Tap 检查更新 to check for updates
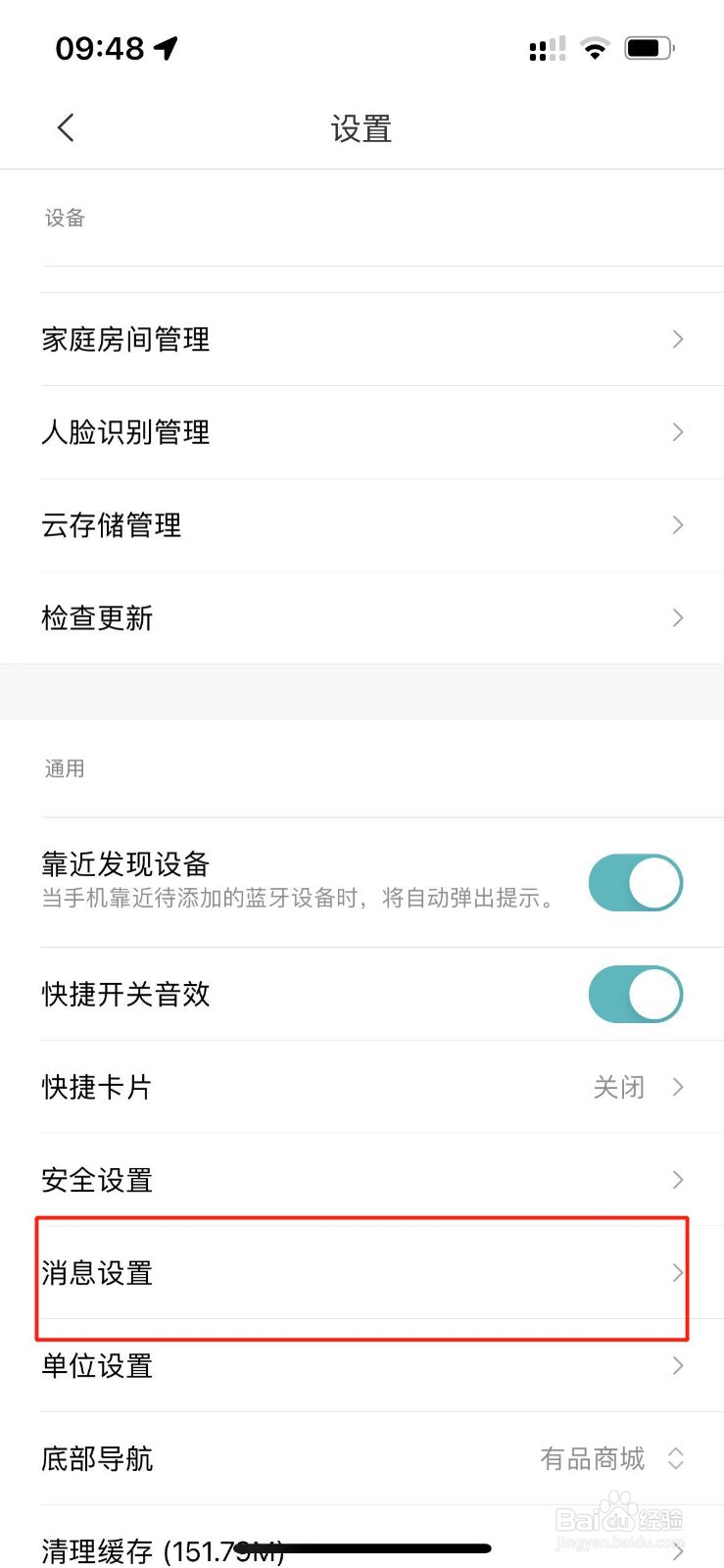Image resolution: width=724 pixels, height=1568 pixels. pos(362,617)
